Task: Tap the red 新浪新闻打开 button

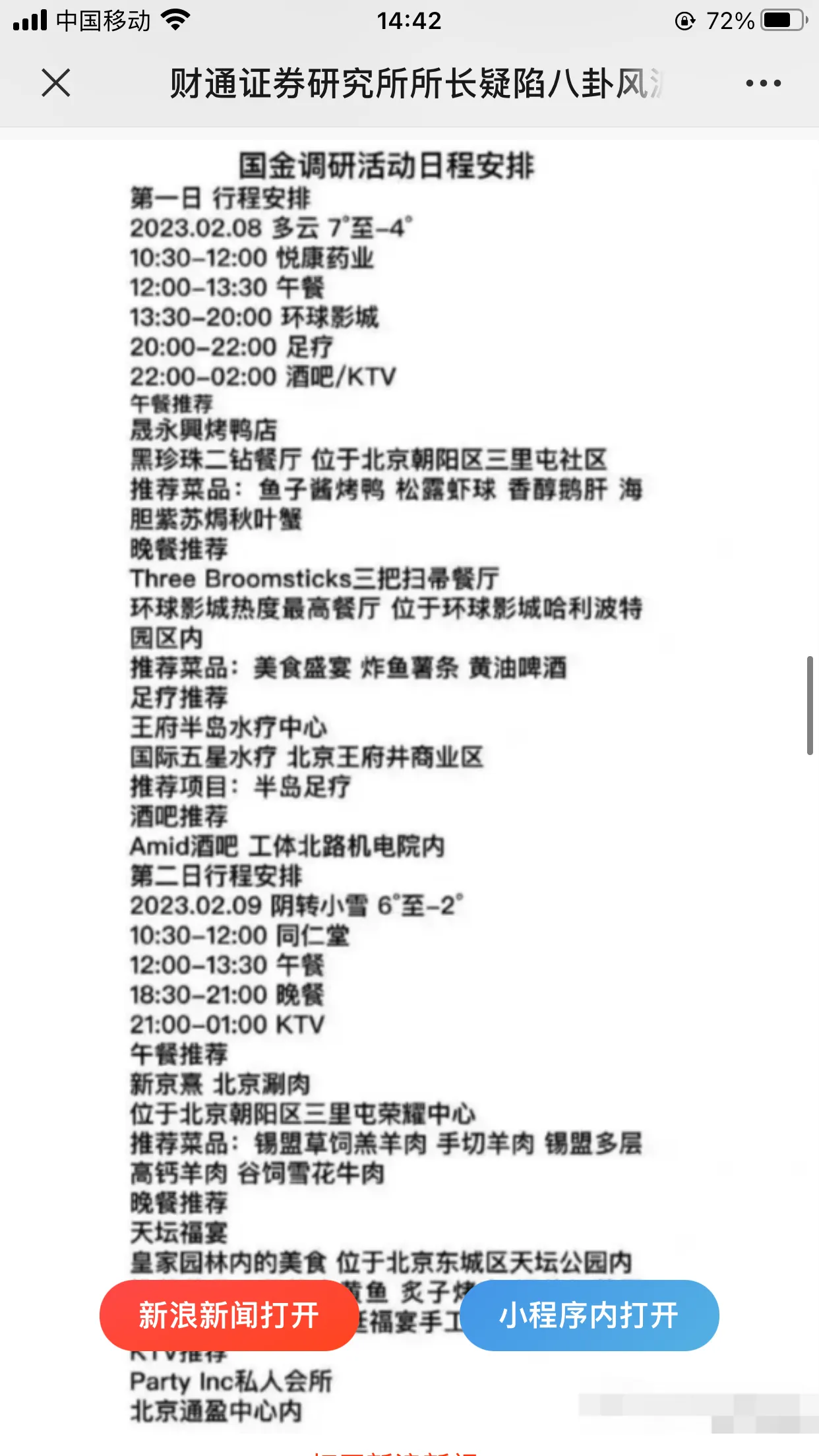Action: [229, 1316]
